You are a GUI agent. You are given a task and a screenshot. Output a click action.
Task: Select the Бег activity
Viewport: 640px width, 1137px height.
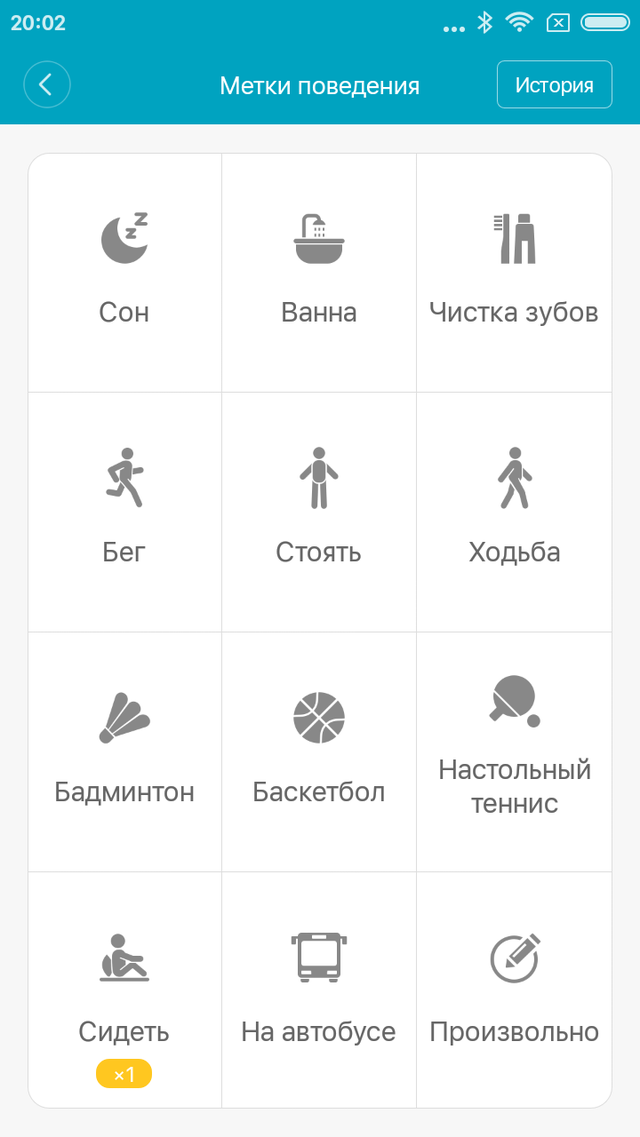click(x=125, y=512)
